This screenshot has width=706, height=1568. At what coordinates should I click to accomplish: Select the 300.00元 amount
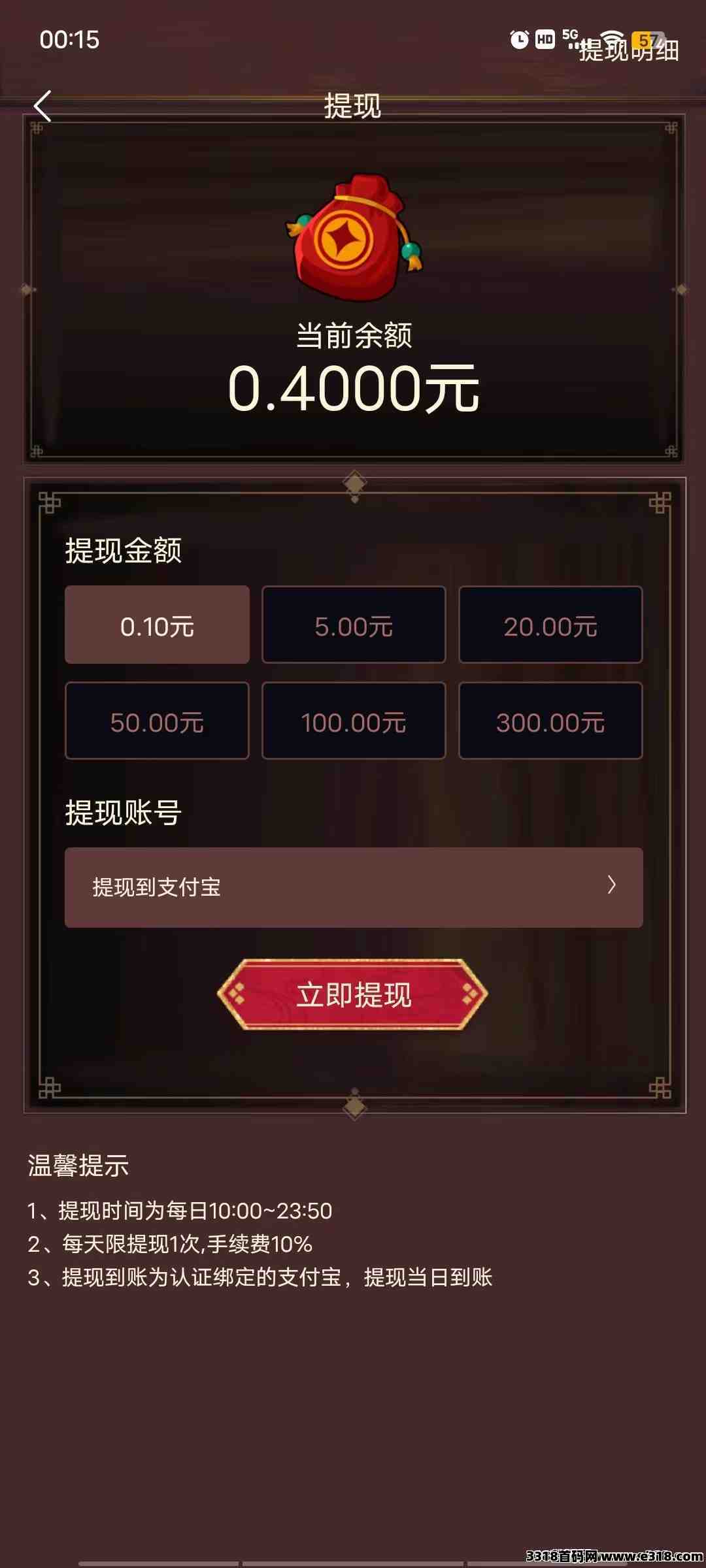pyautogui.click(x=550, y=721)
